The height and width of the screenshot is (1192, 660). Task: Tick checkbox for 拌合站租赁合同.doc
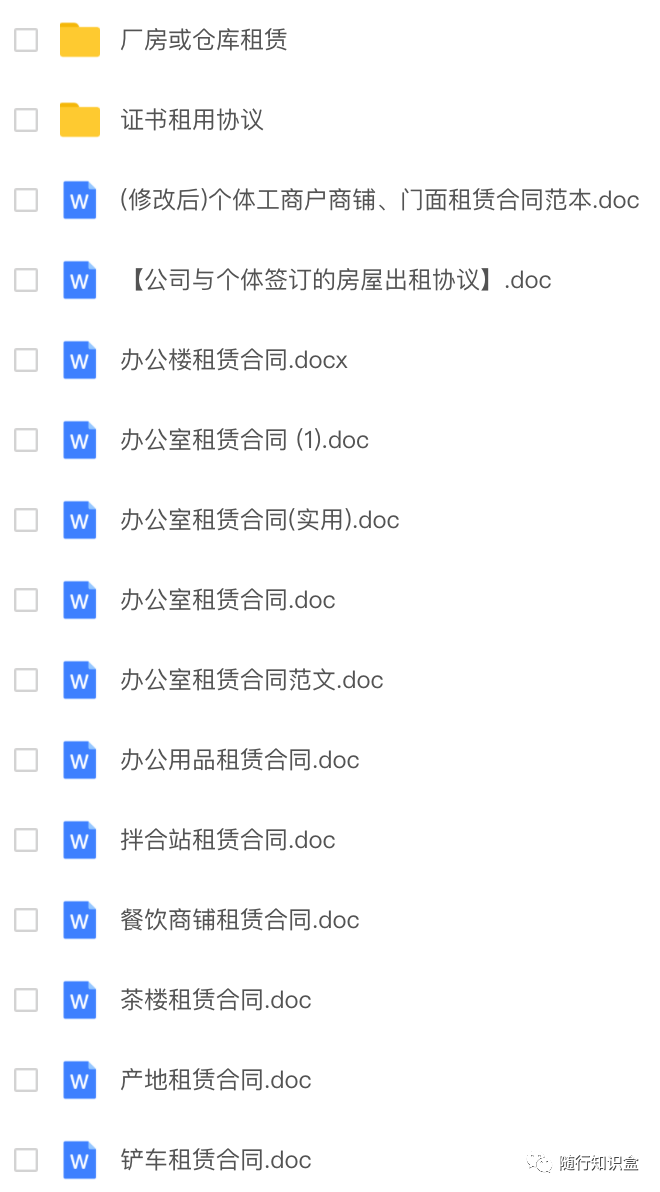click(x=26, y=840)
